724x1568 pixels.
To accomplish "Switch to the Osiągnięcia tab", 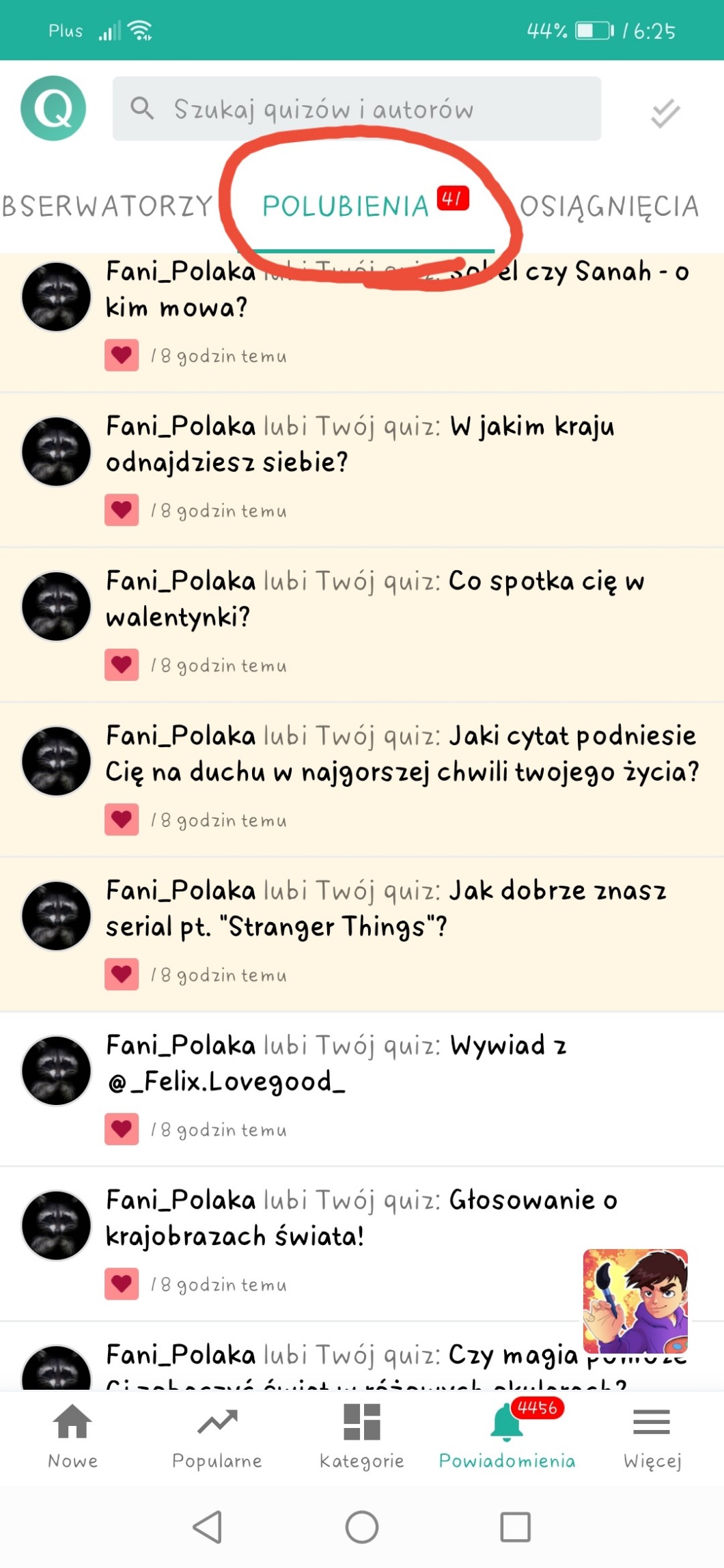I will [609, 206].
